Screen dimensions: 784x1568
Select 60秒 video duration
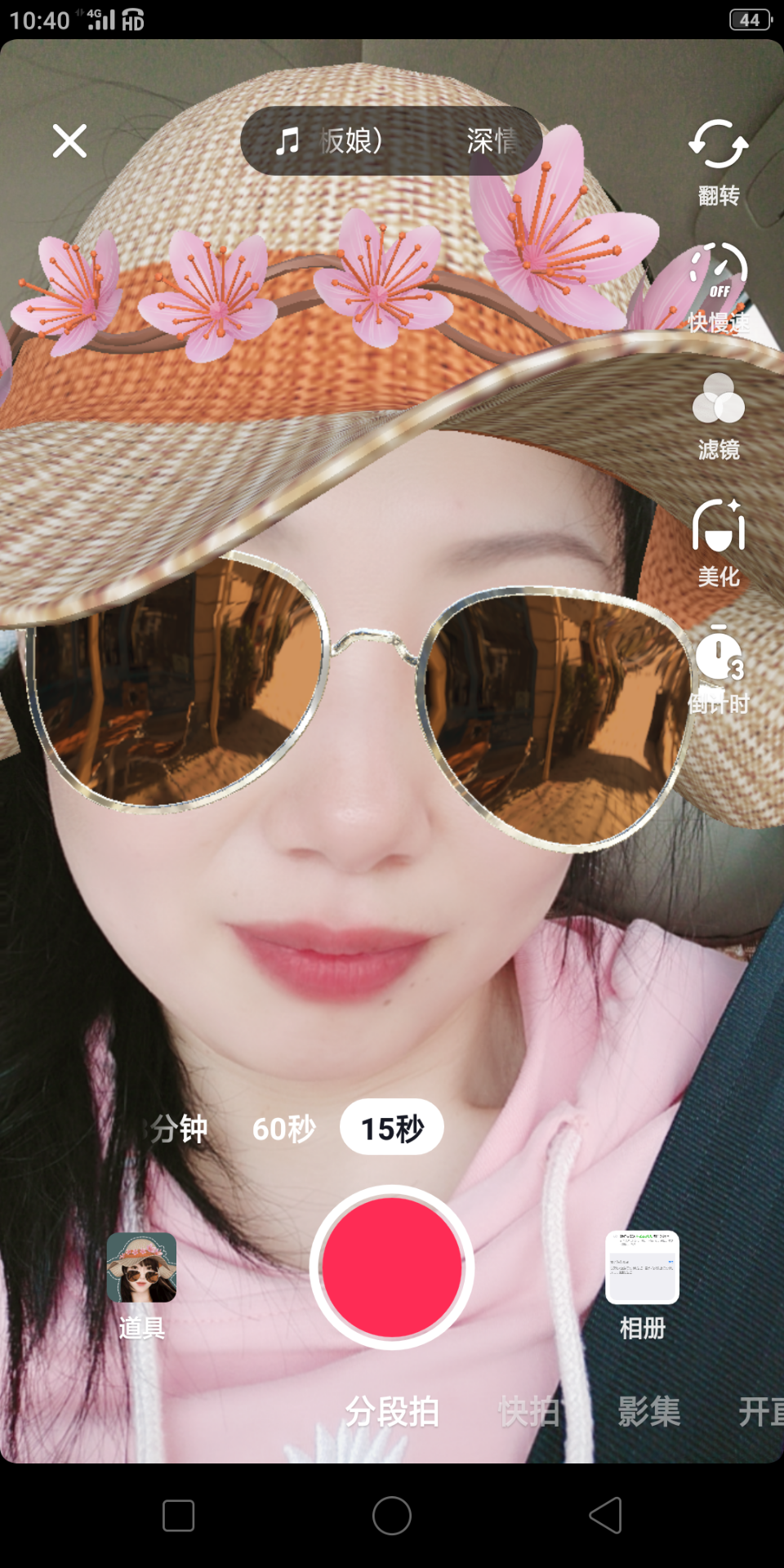pyautogui.click(x=283, y=1129)
